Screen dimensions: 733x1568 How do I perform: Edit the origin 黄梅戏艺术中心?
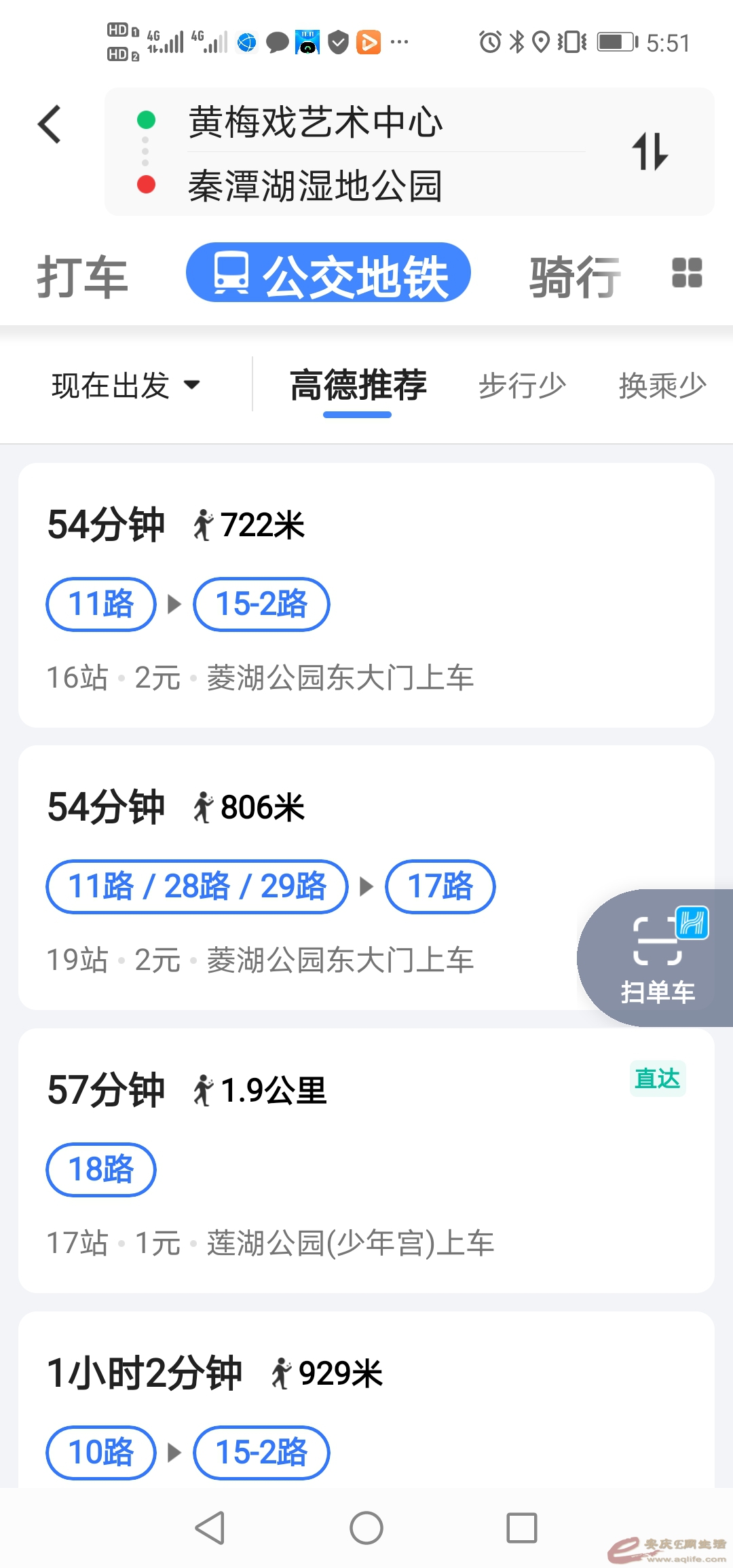(x=316, y=122)
